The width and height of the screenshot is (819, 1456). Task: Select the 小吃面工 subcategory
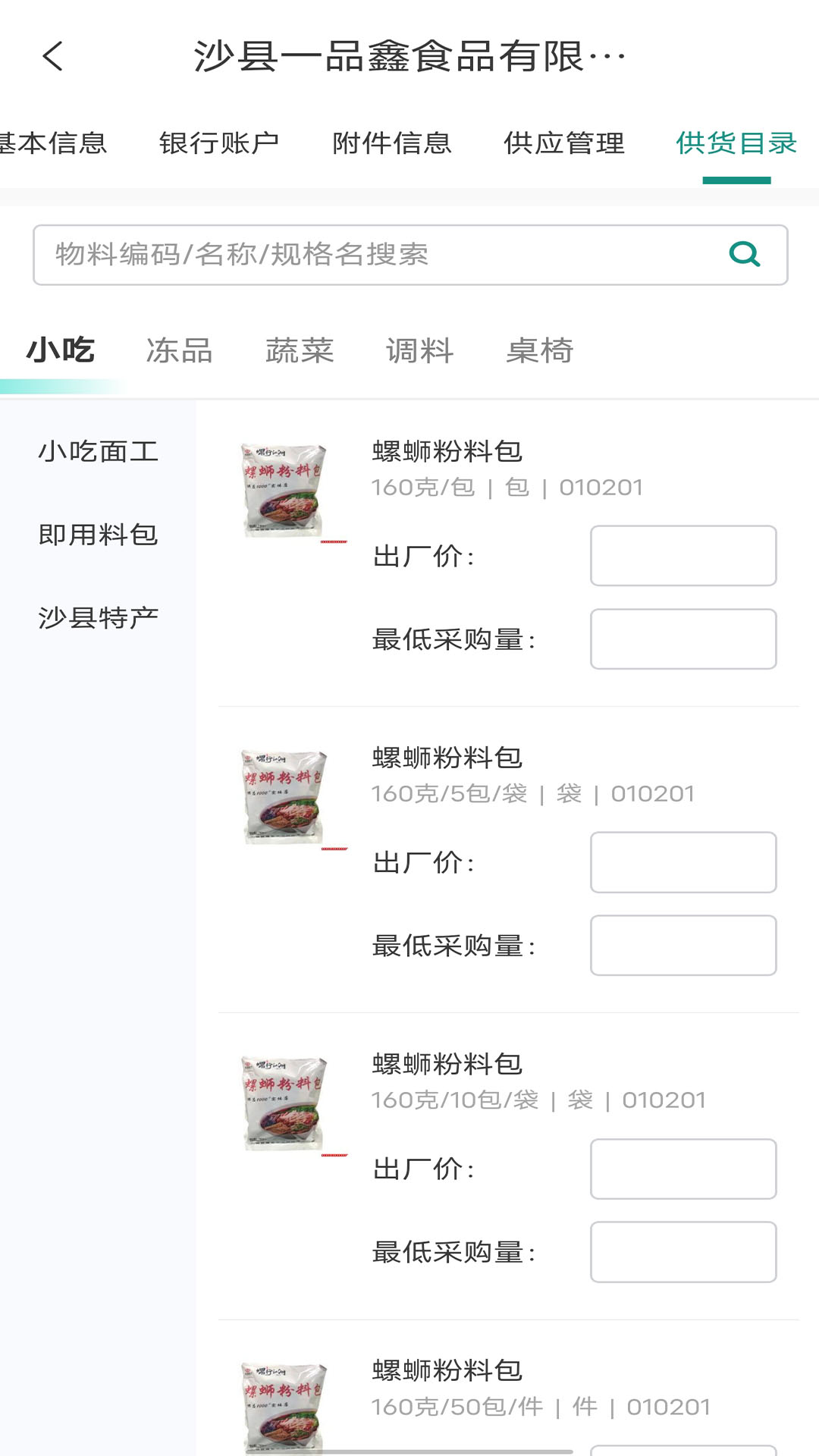(x=99, y=451)
